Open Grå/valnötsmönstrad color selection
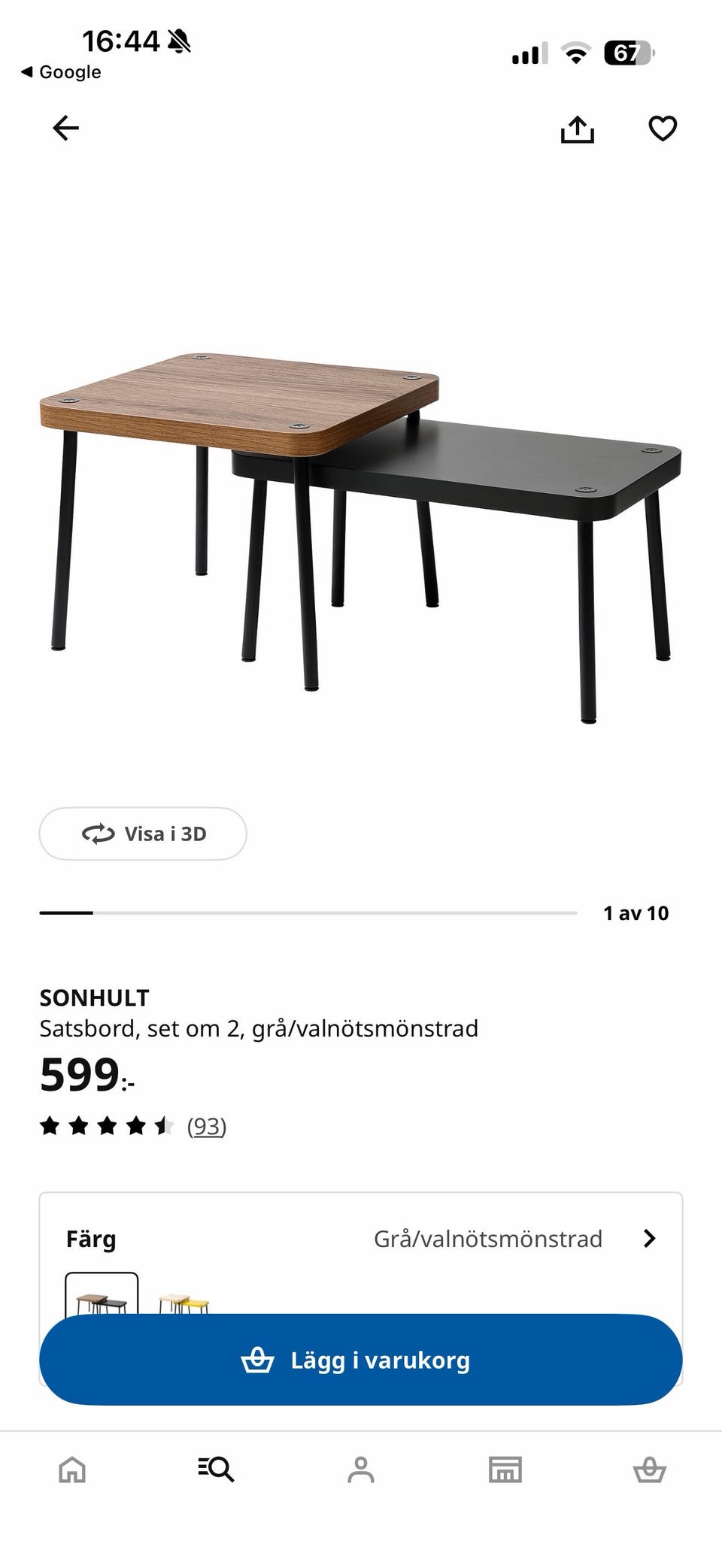The width and height of the screenshot is (722, 1568). pyautogui.click(x=489, y=1239)
